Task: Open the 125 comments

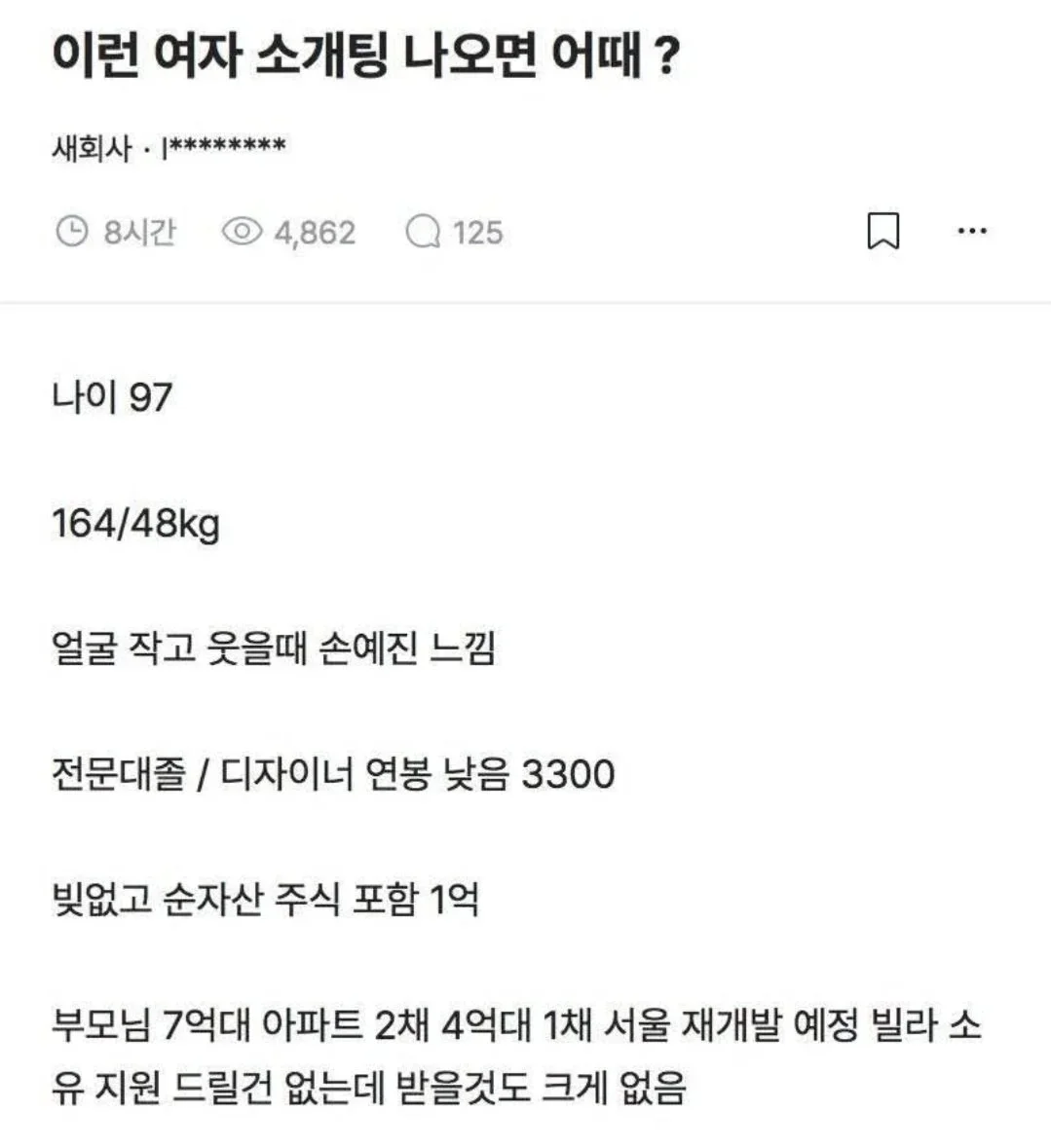Action: click(454, 232)
